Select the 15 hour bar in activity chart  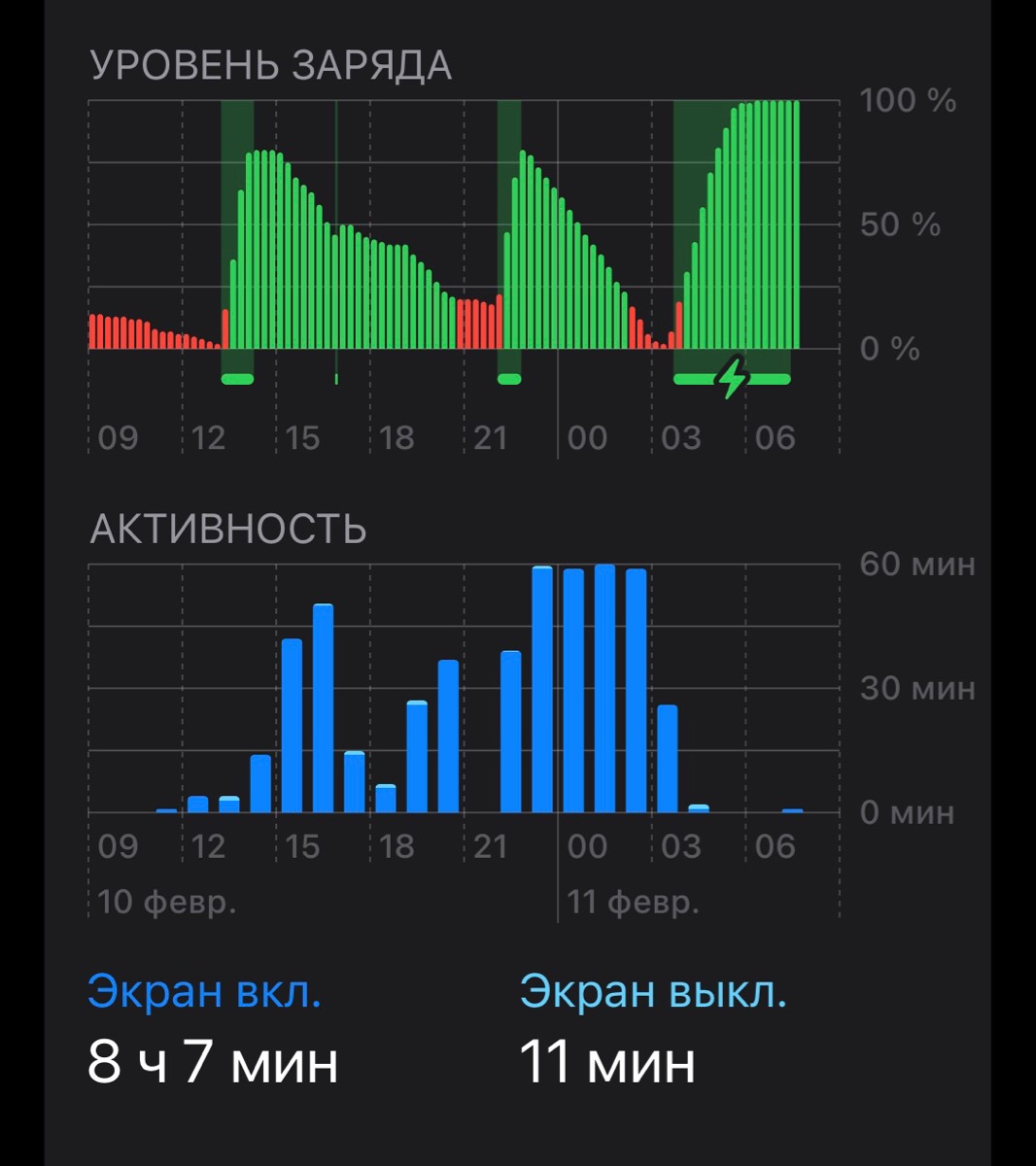(292, 727)
